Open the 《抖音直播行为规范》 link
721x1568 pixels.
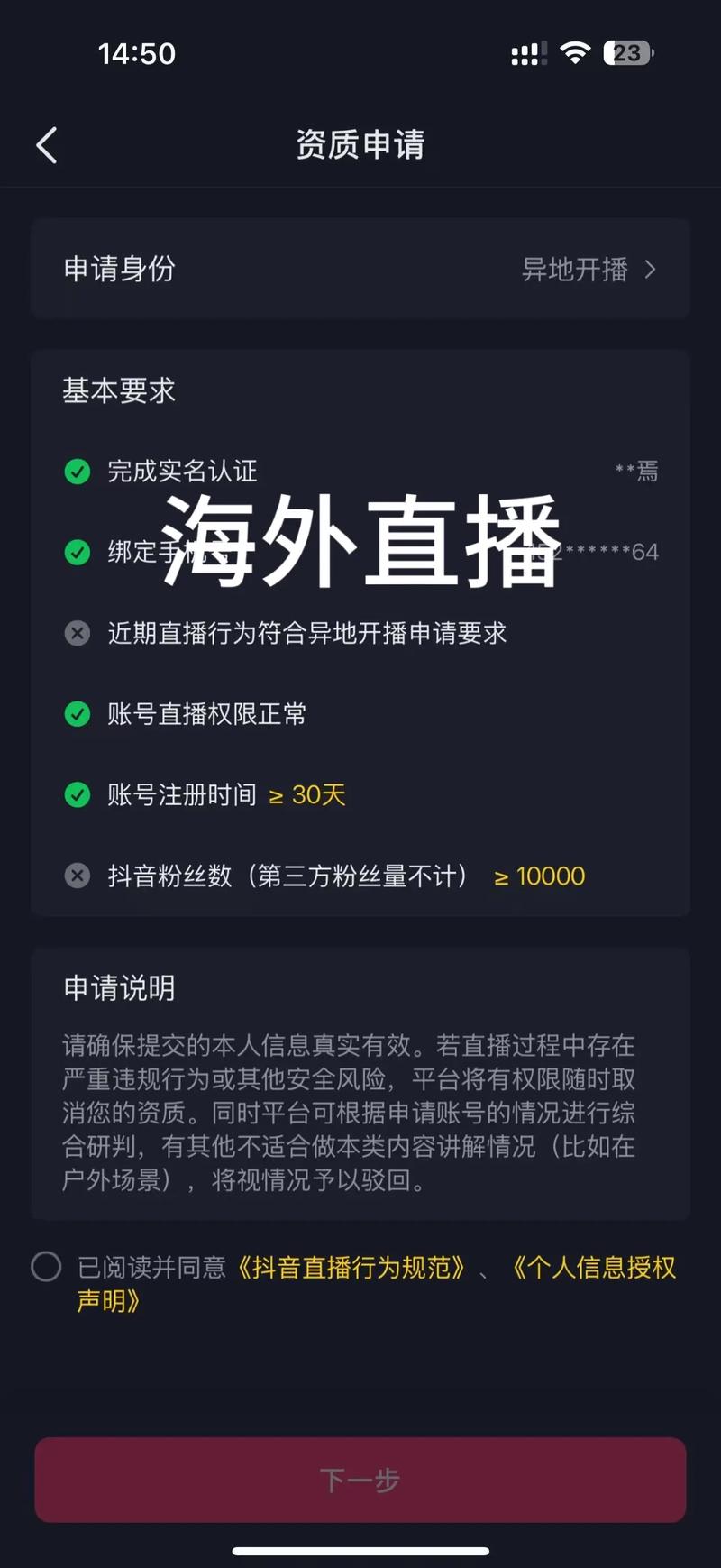pos(351,1268)
